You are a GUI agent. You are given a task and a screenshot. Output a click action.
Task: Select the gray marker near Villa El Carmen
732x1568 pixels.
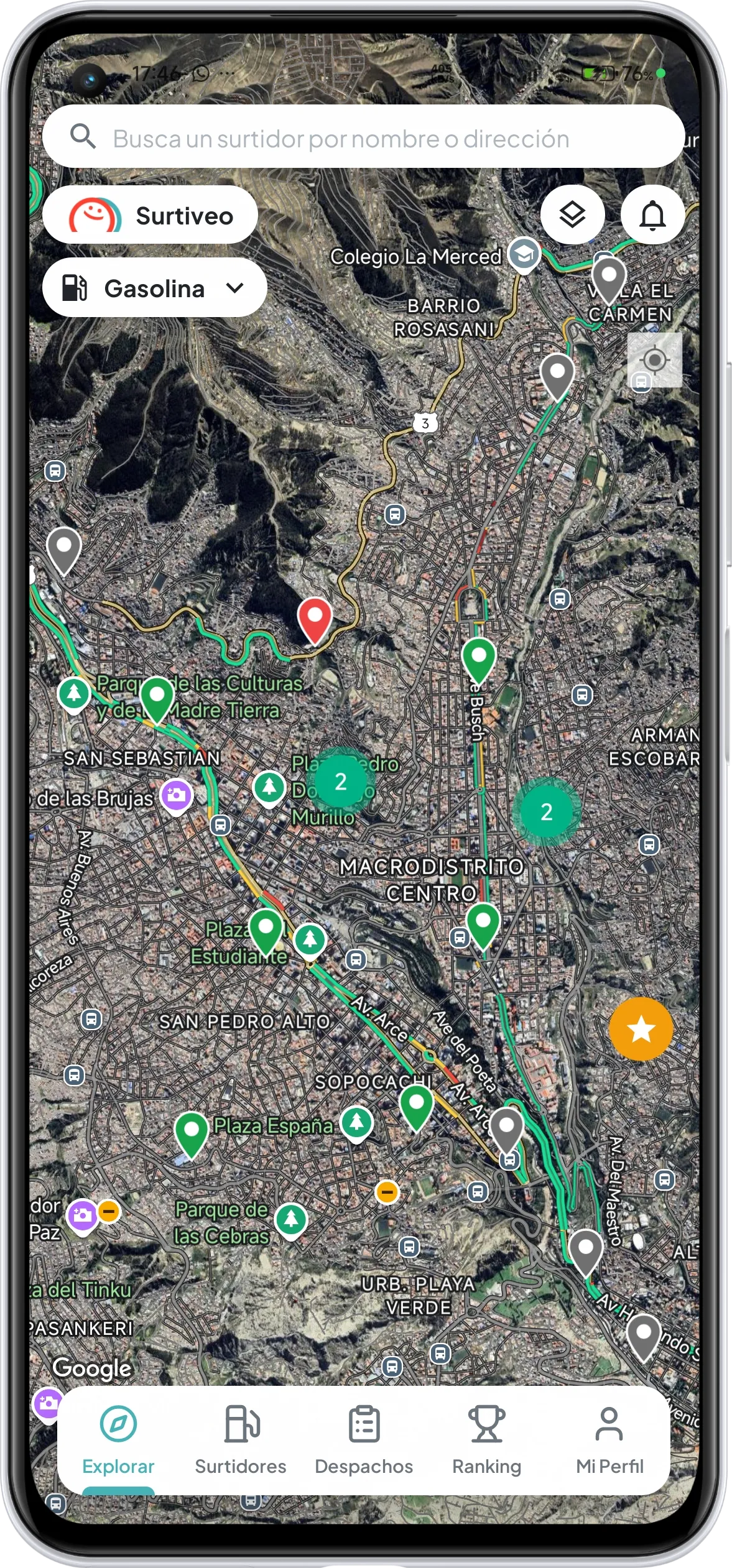(608, 277)
